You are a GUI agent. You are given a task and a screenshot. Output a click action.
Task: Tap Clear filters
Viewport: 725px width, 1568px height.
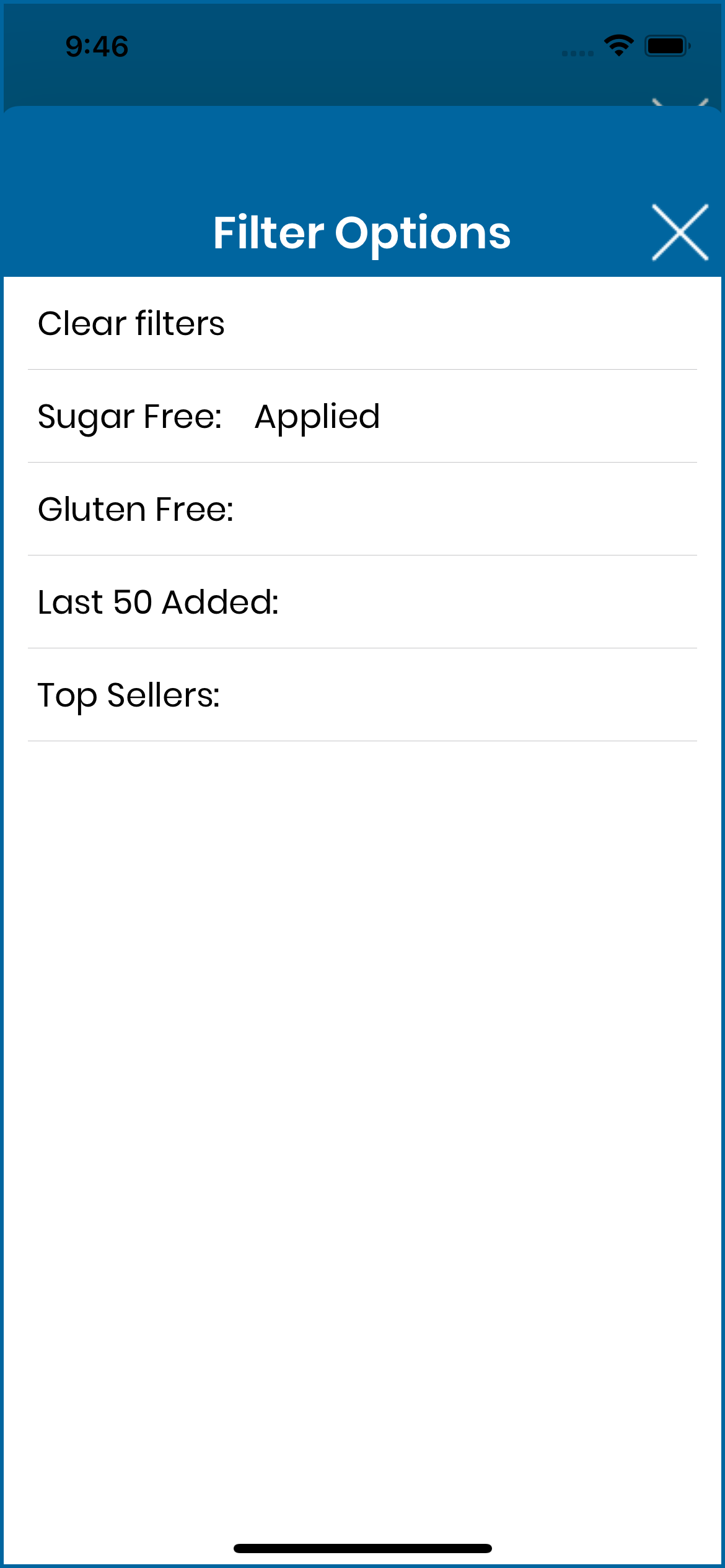tap(362, 323)
